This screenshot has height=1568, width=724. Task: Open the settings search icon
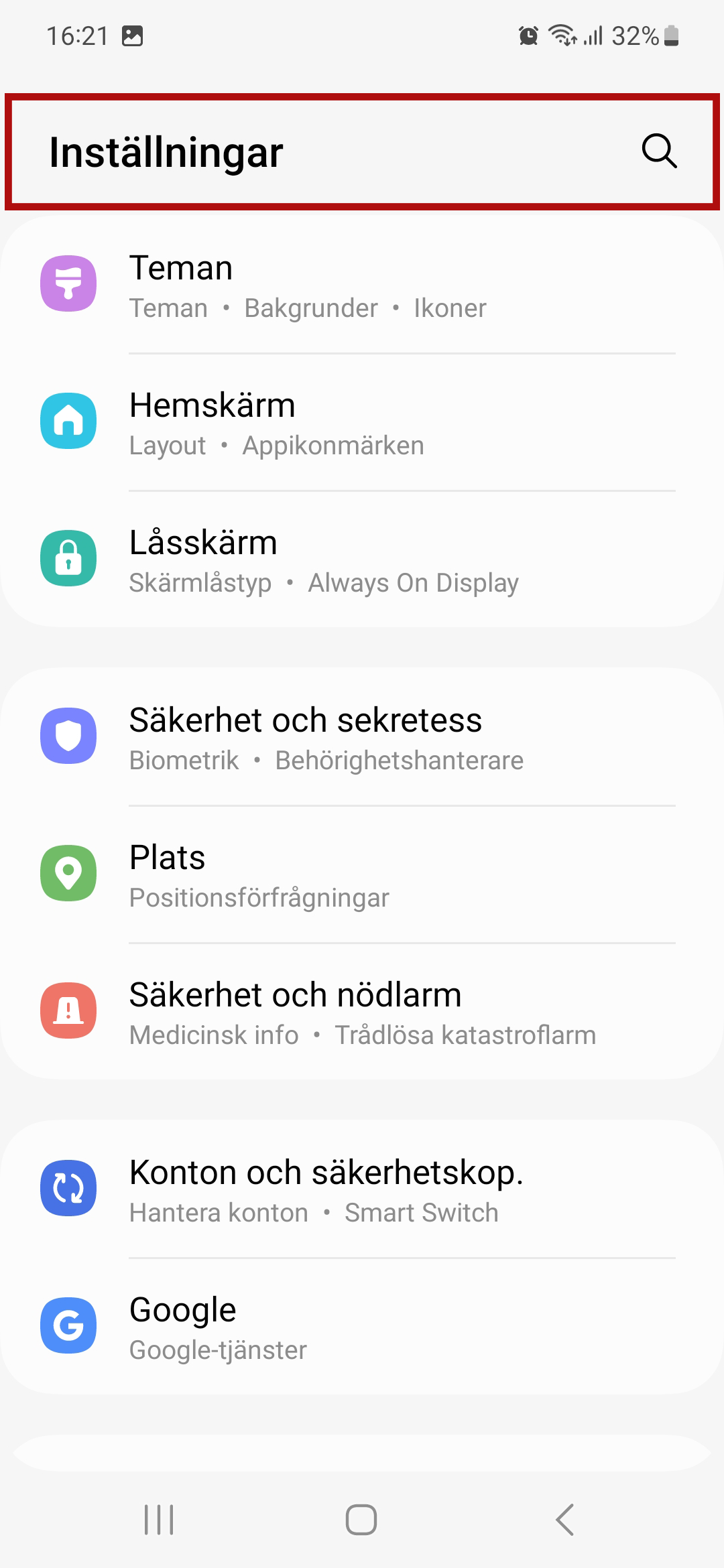(659, 151)
